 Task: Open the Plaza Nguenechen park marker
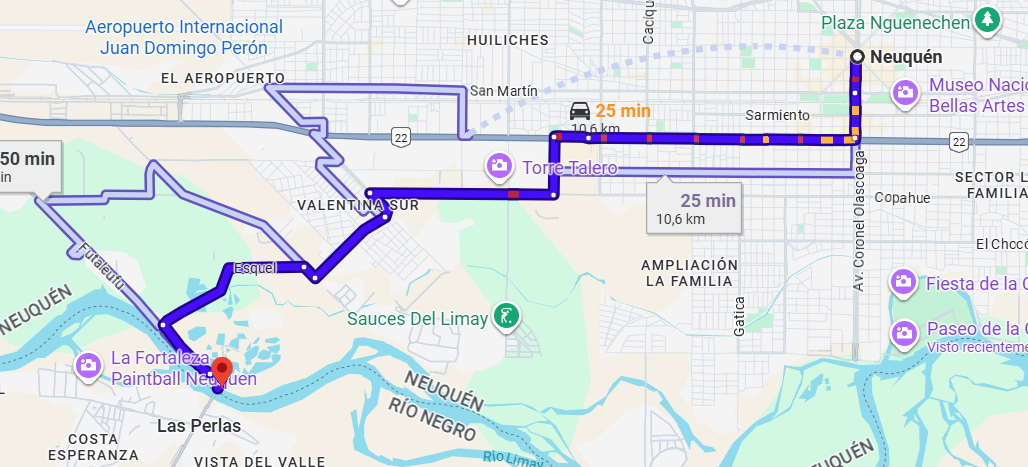point(988,20)
